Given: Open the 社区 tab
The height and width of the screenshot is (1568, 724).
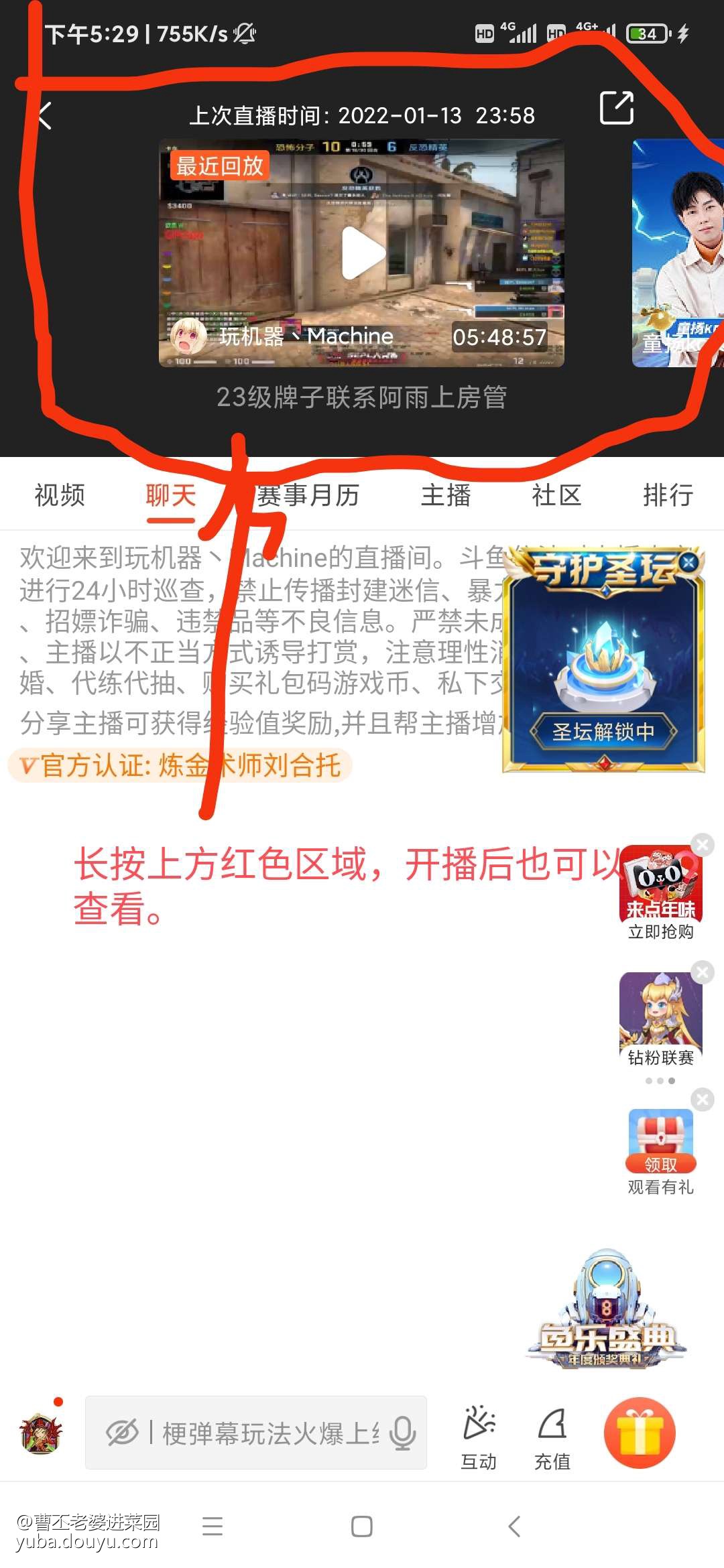Looking at the screenshot, I should 556,495.
